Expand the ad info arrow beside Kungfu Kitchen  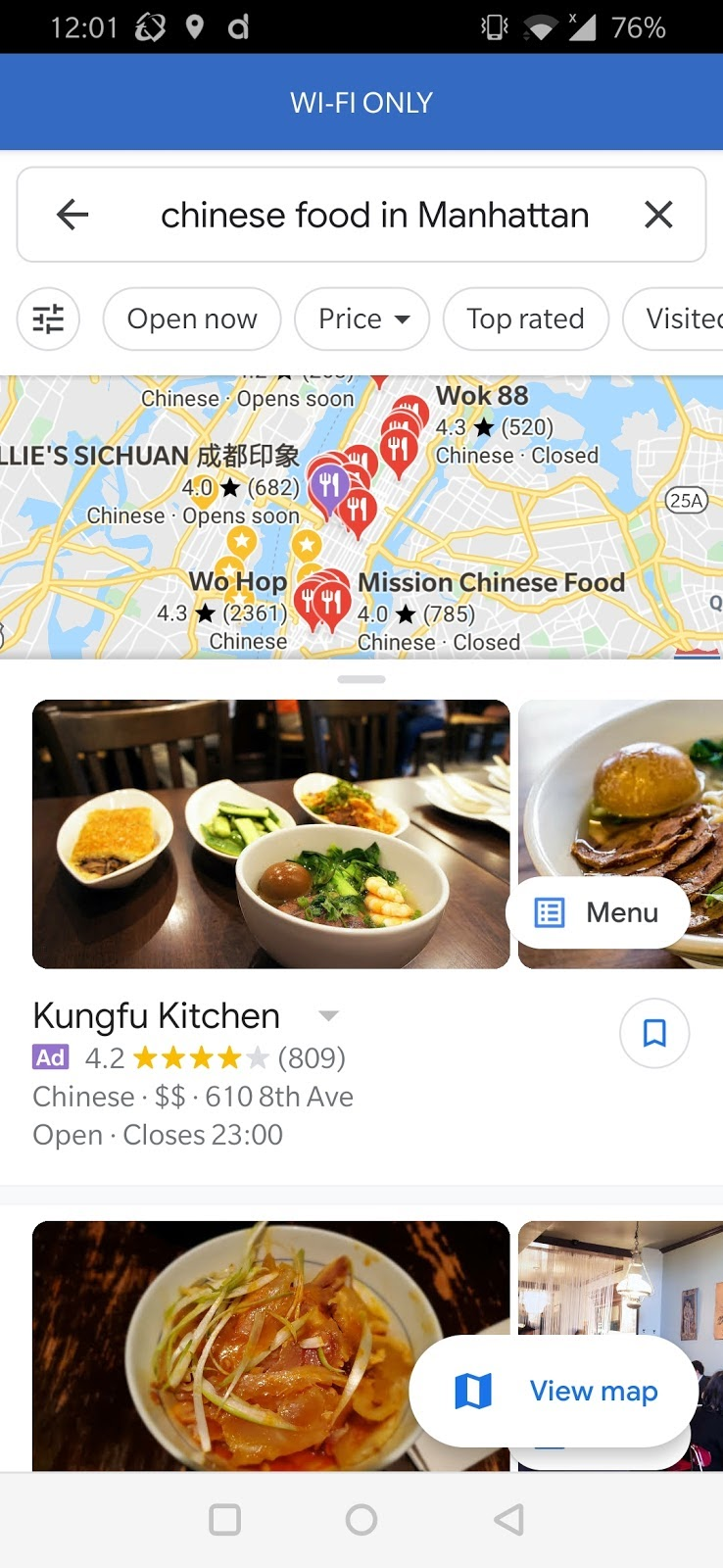329,1016
